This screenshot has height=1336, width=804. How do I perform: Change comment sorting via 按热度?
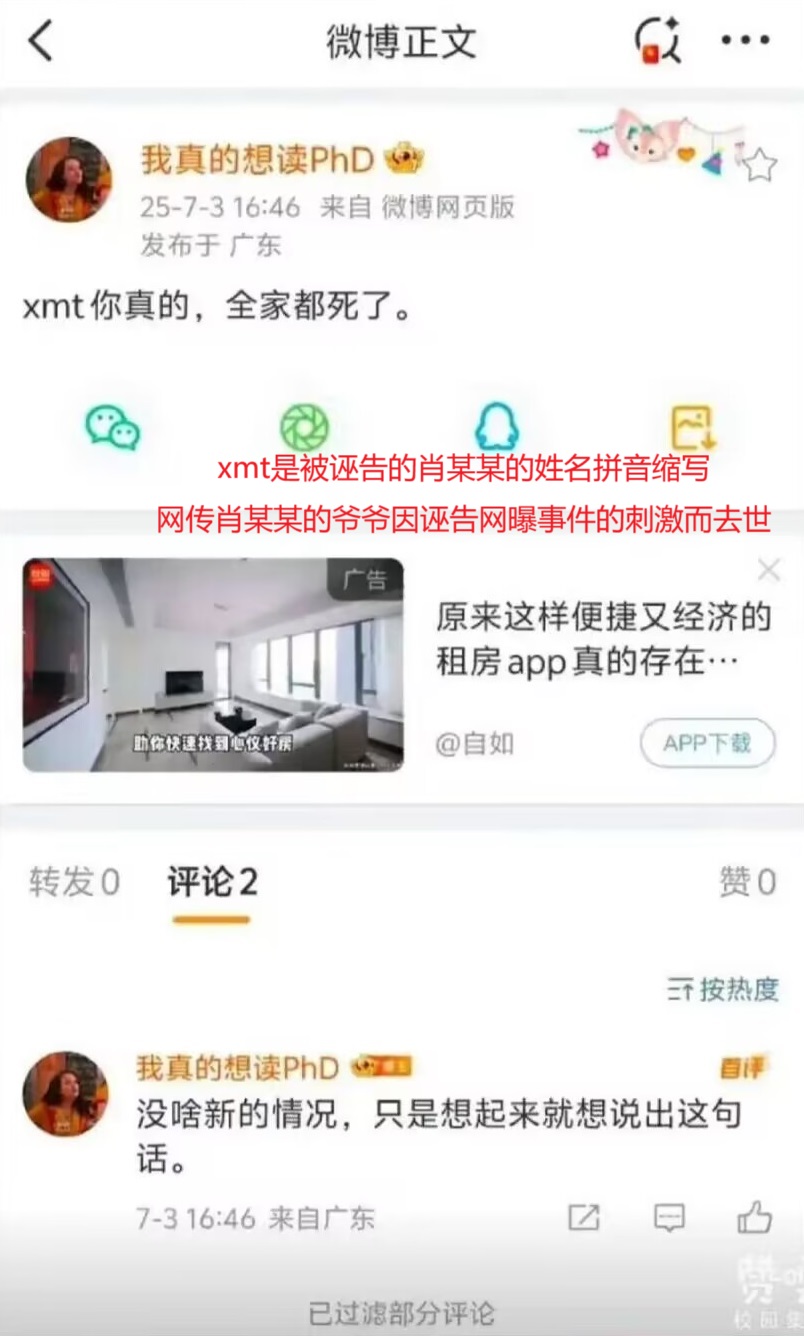click(723, 990)
